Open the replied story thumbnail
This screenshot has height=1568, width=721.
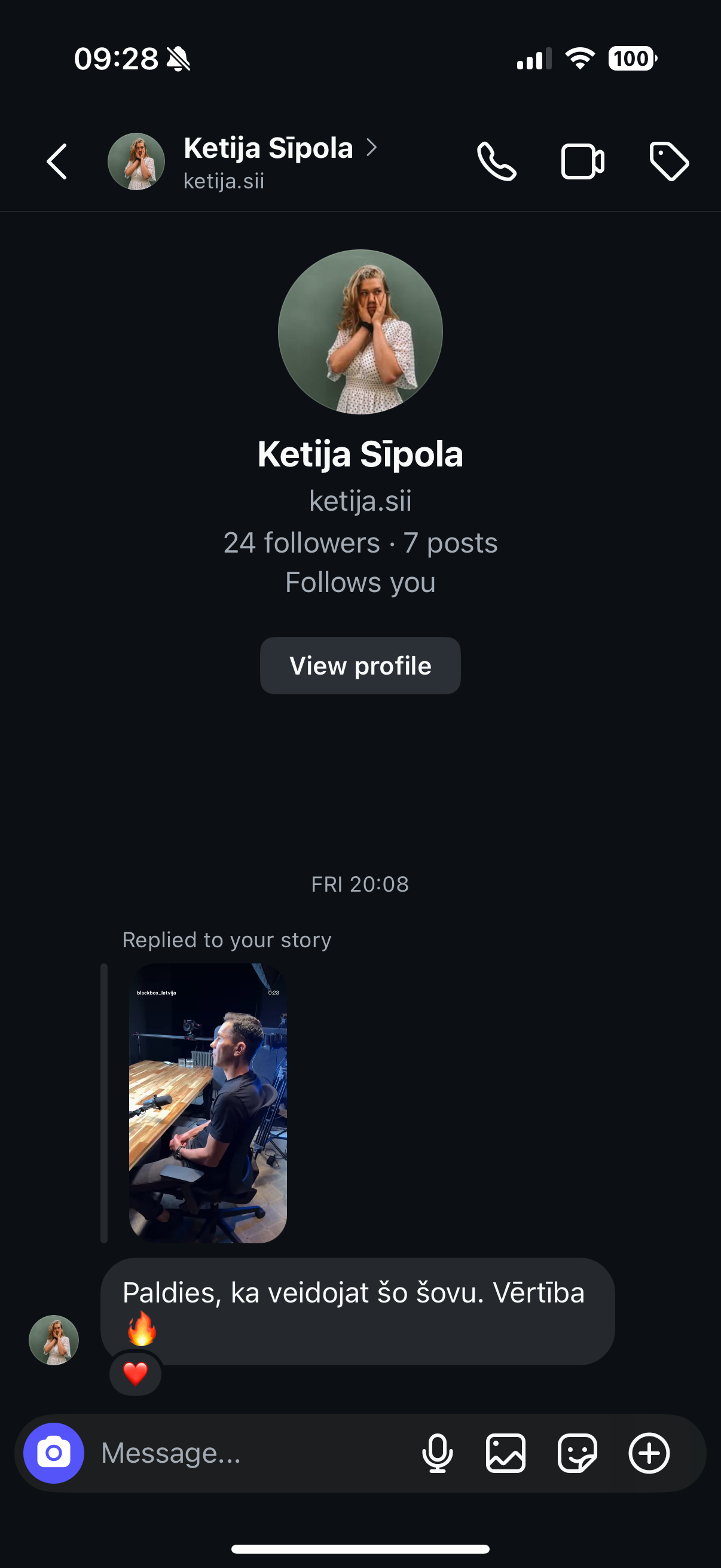(207, 1103)
